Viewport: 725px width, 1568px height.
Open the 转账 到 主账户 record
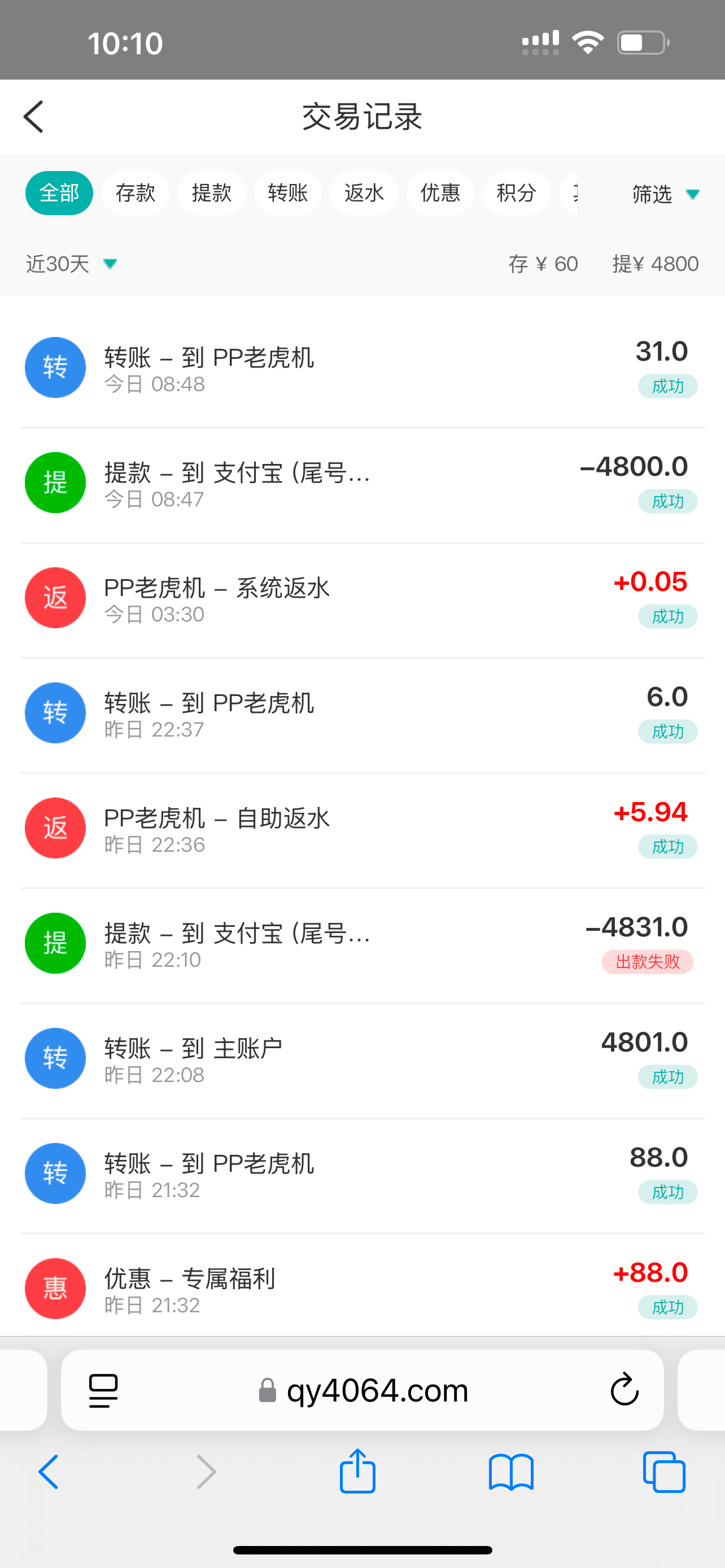click(362, 1058)
